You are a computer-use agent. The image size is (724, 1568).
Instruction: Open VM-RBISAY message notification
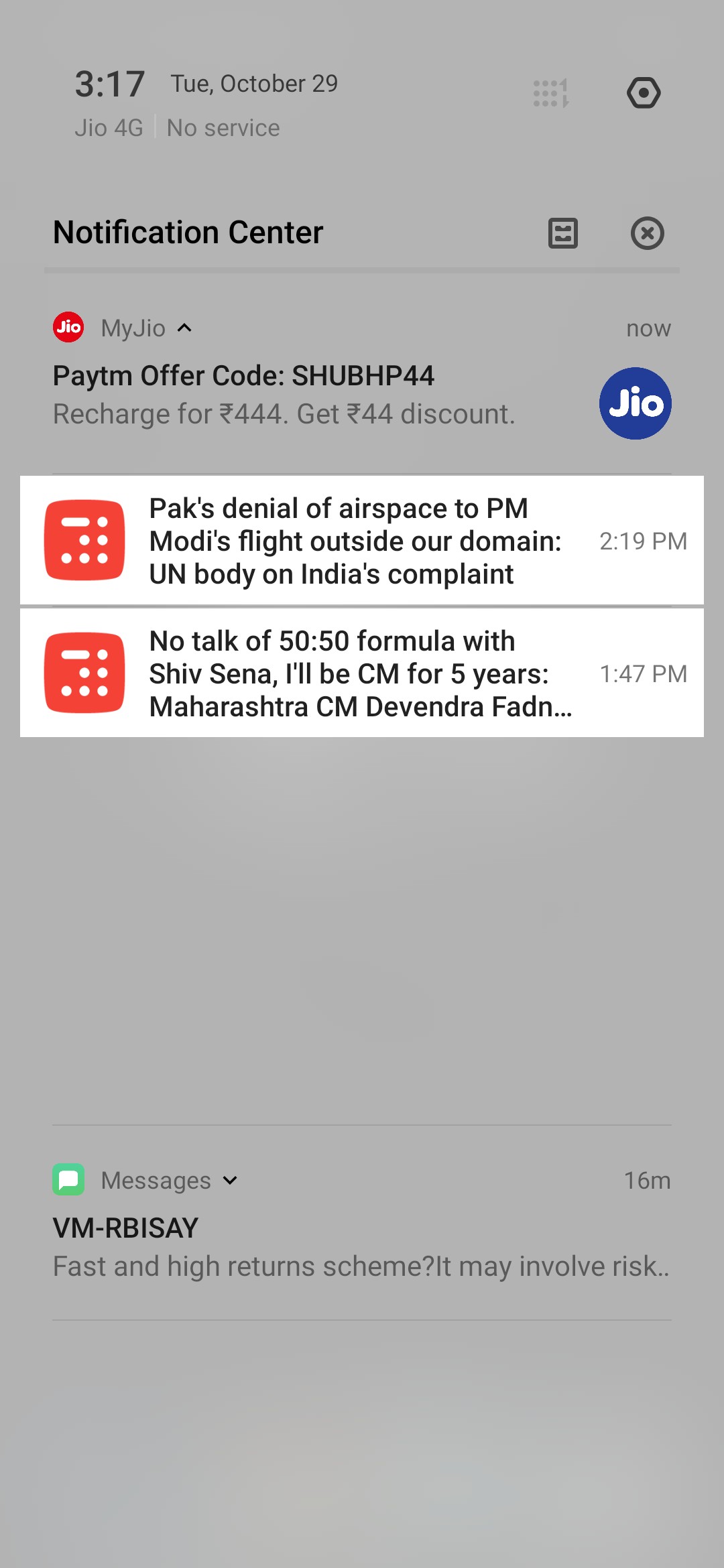(x=361, y=1248)
